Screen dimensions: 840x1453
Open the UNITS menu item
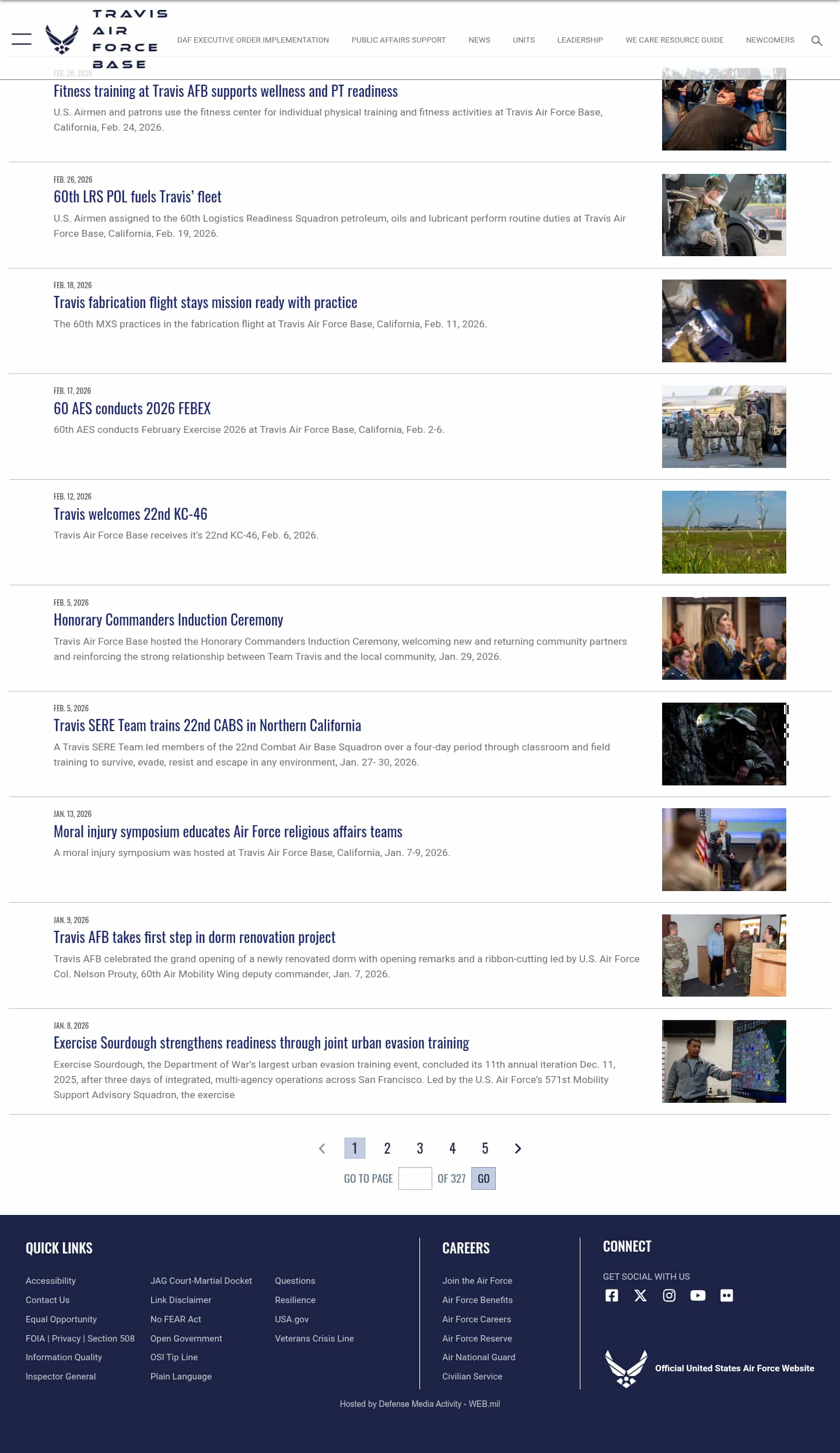[523, 40]
